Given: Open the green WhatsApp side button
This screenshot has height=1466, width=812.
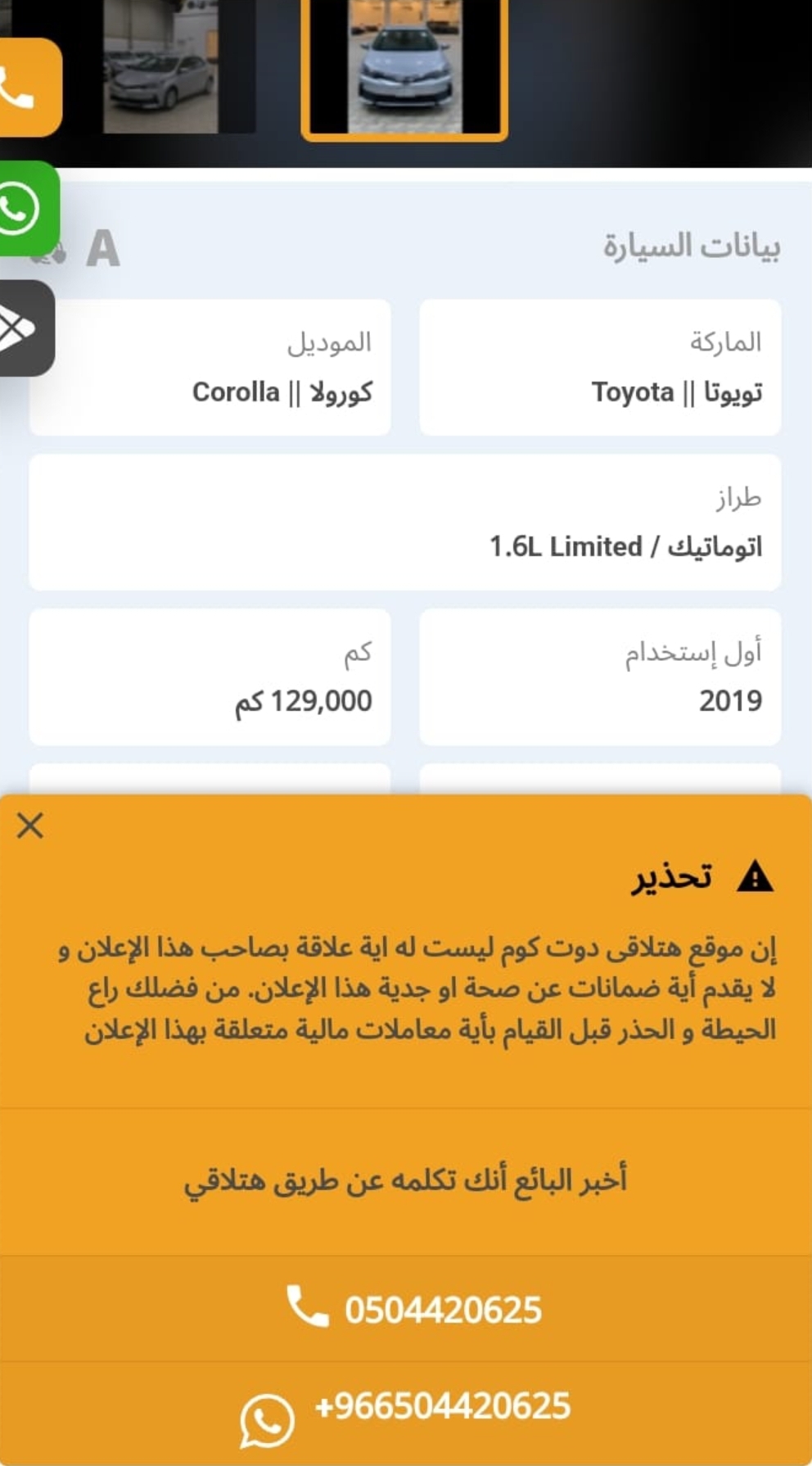Looking at the screenshot, I should 28,208.
